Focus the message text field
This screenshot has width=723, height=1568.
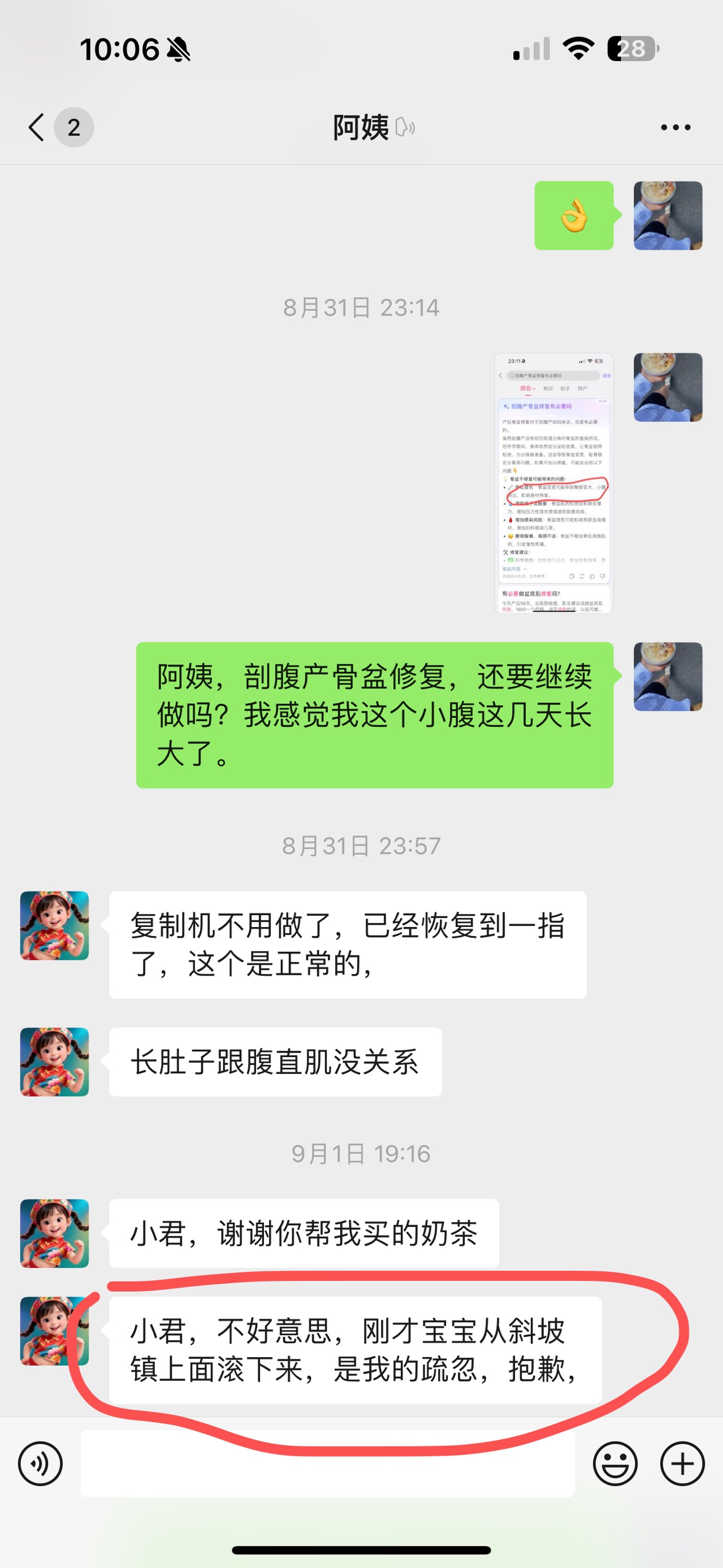coord(327,1463)
